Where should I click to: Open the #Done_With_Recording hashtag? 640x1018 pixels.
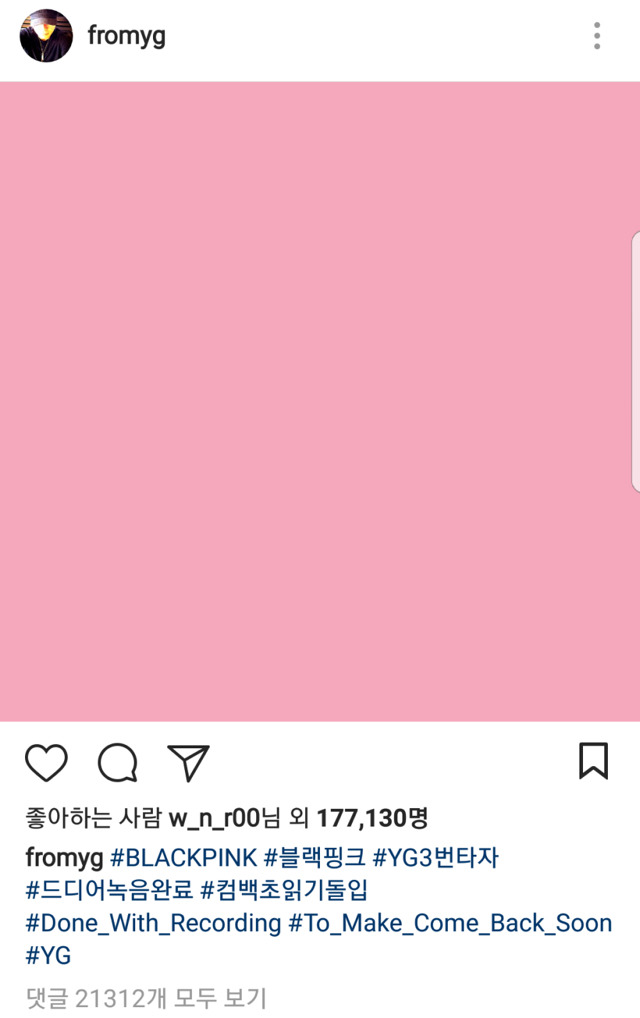[153, 922]
